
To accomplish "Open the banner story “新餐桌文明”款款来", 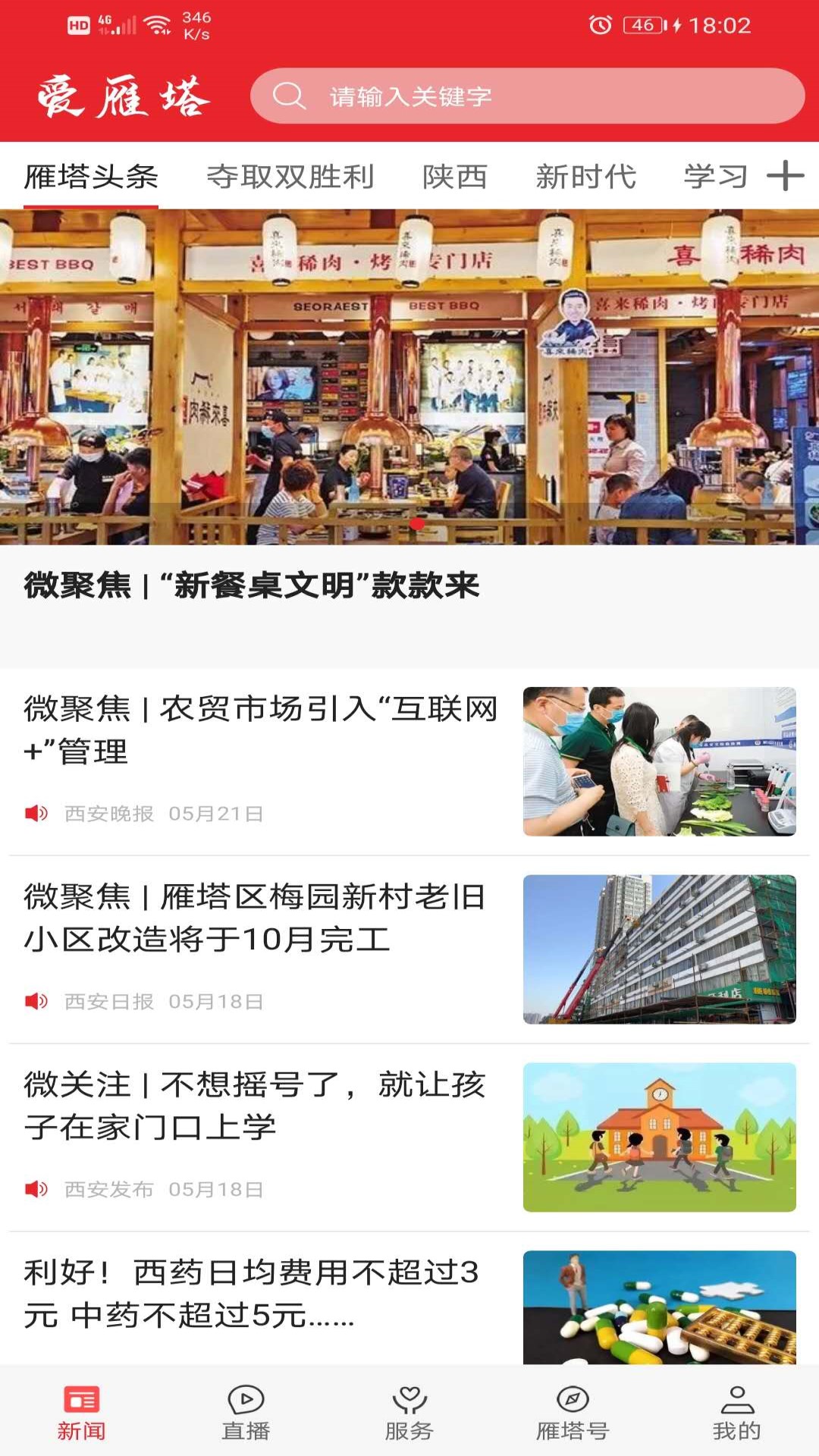I will click(409, 377).
